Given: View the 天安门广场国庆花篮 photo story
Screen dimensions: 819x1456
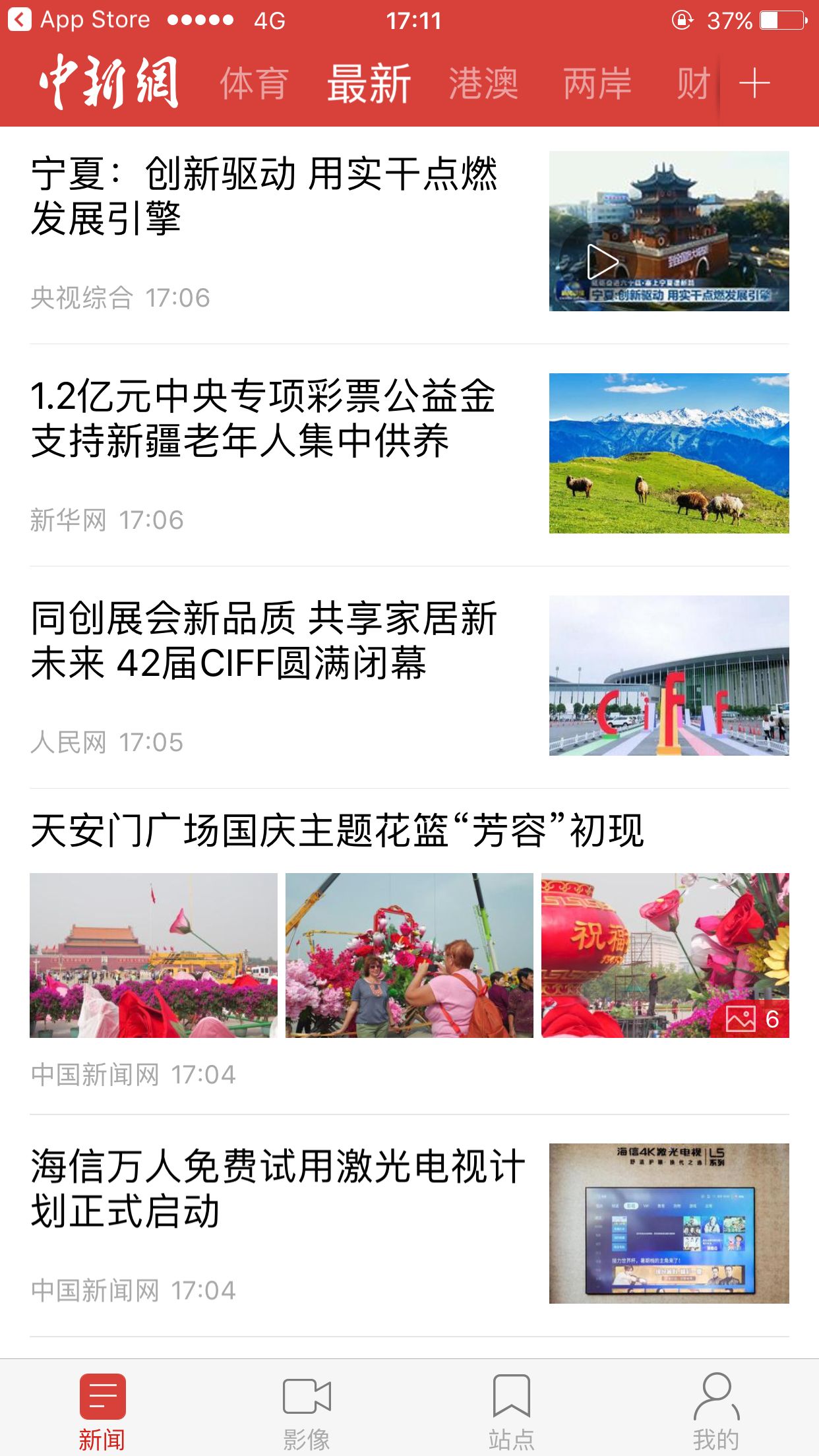Looking at the screenshot, I should click(x=336, y=830).
